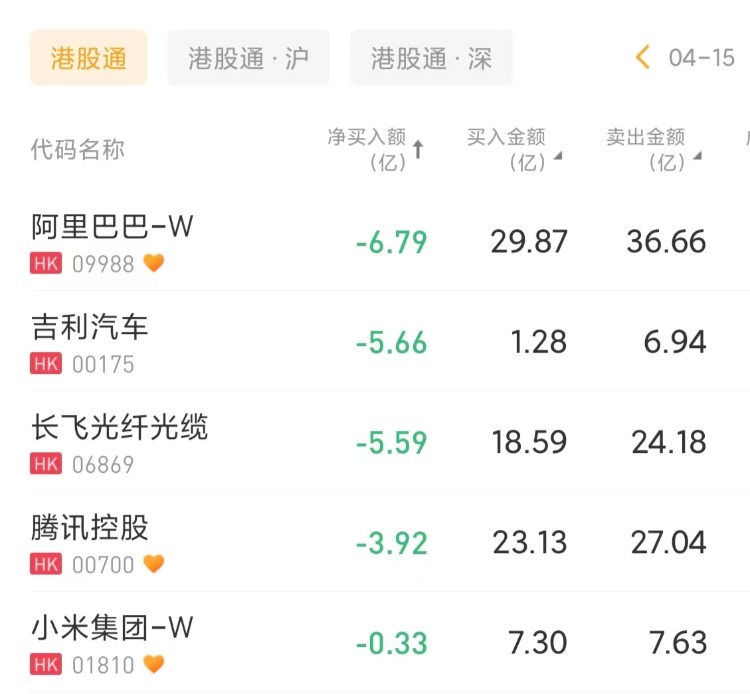This screenshot has width=750, height=694.
Task: Sort by 买入金额 column
Action: pos(513,149)
